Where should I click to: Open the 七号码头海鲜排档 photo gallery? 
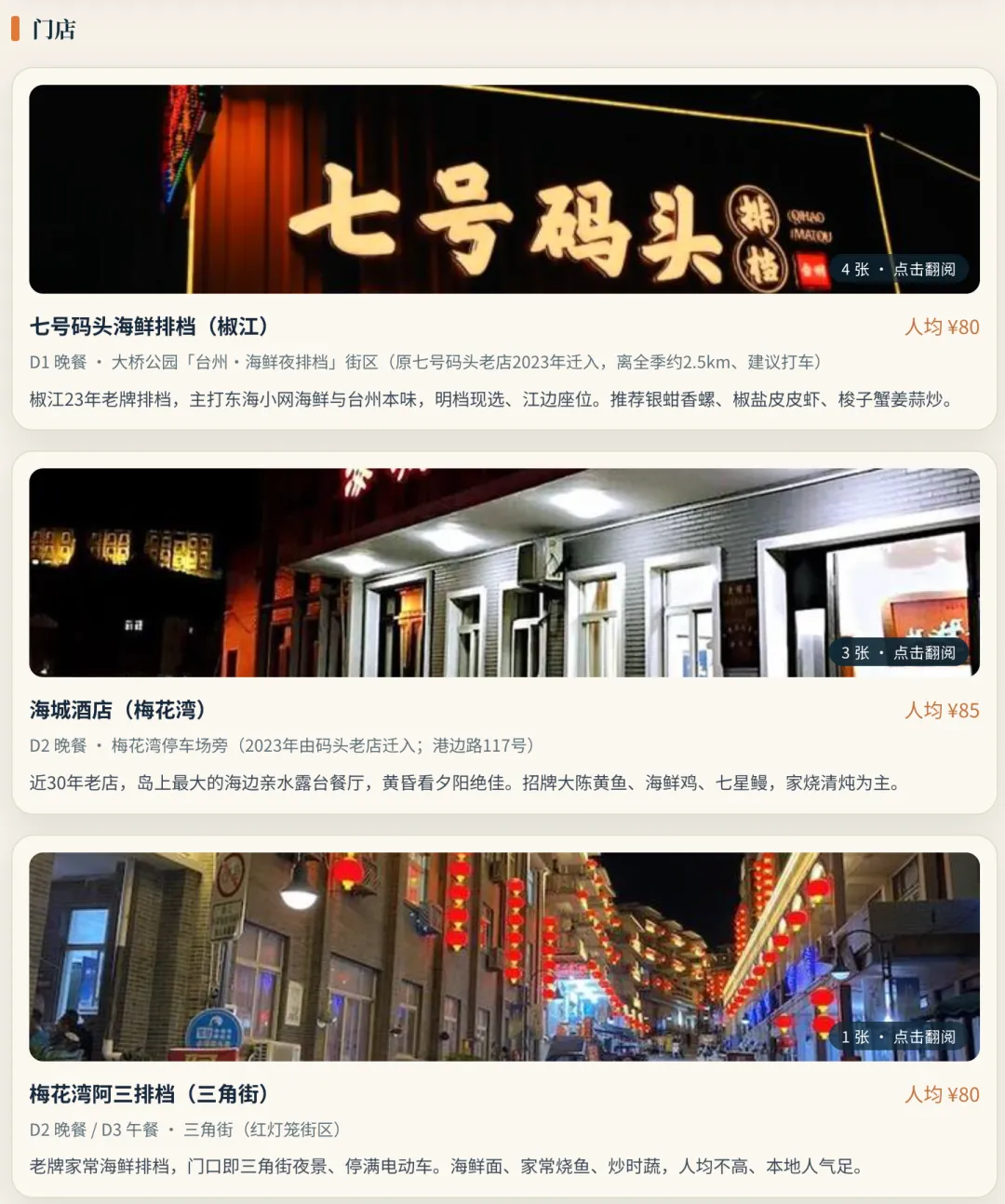click(504, 190)
